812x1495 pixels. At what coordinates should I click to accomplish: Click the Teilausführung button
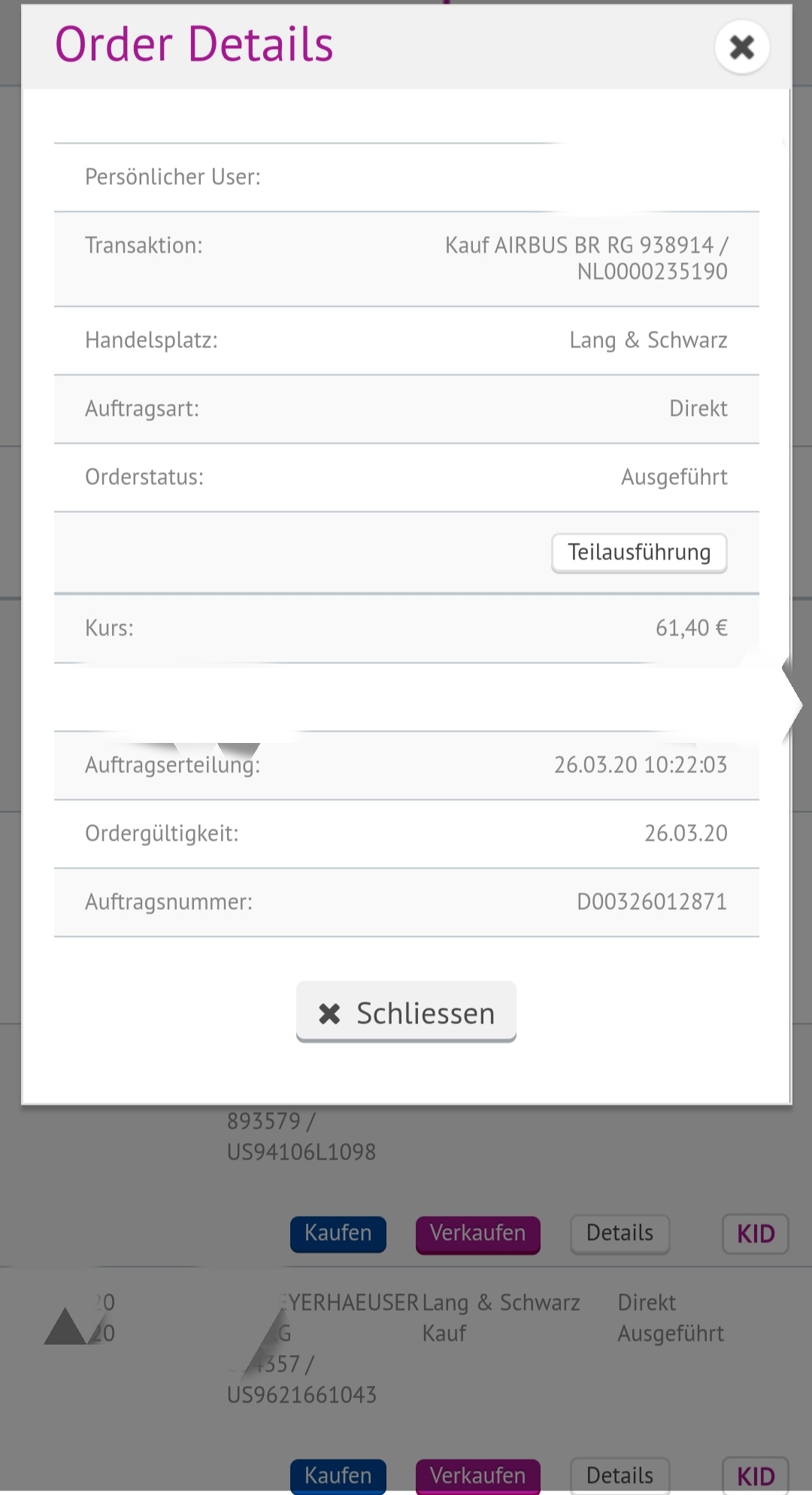tap(638, 552)
